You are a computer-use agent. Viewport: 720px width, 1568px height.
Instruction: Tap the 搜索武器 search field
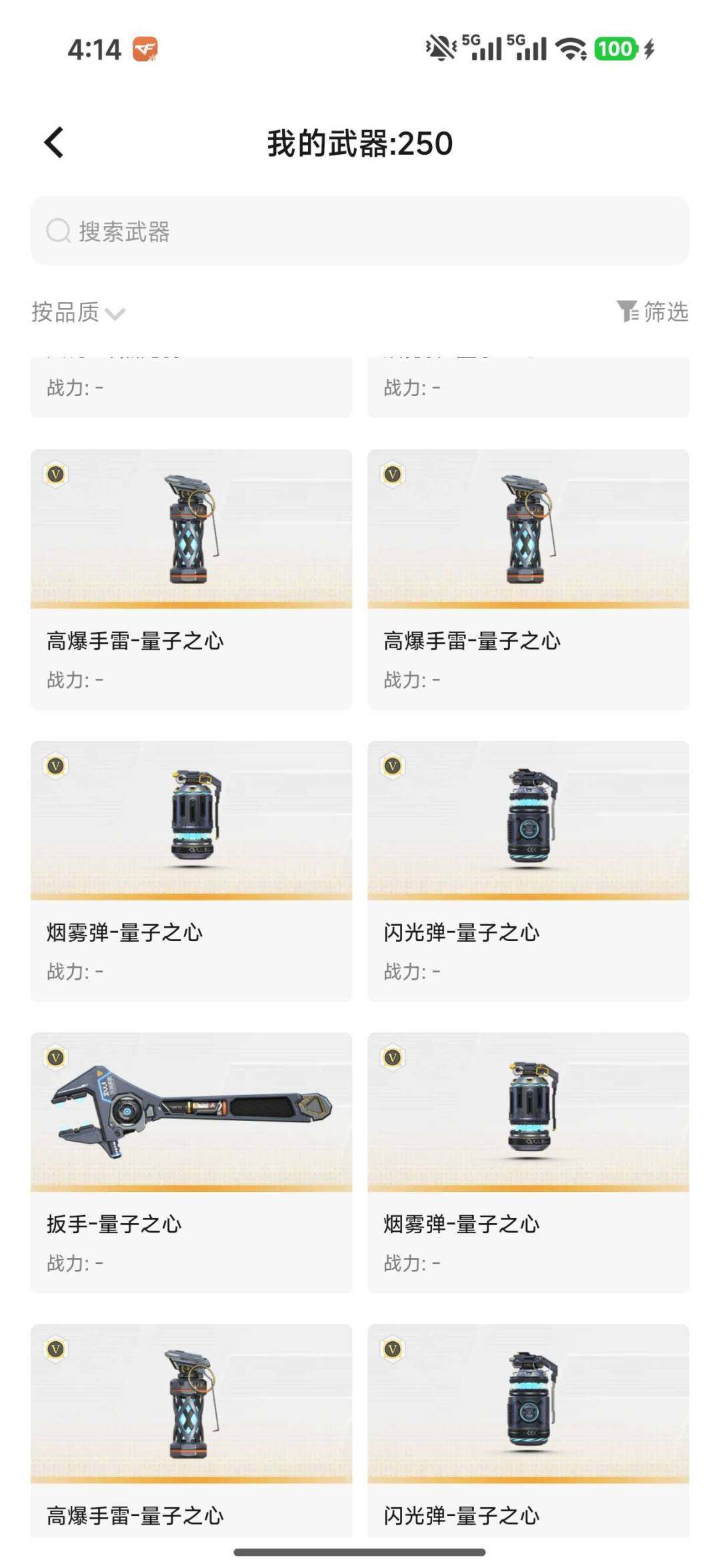pos(360,231)
